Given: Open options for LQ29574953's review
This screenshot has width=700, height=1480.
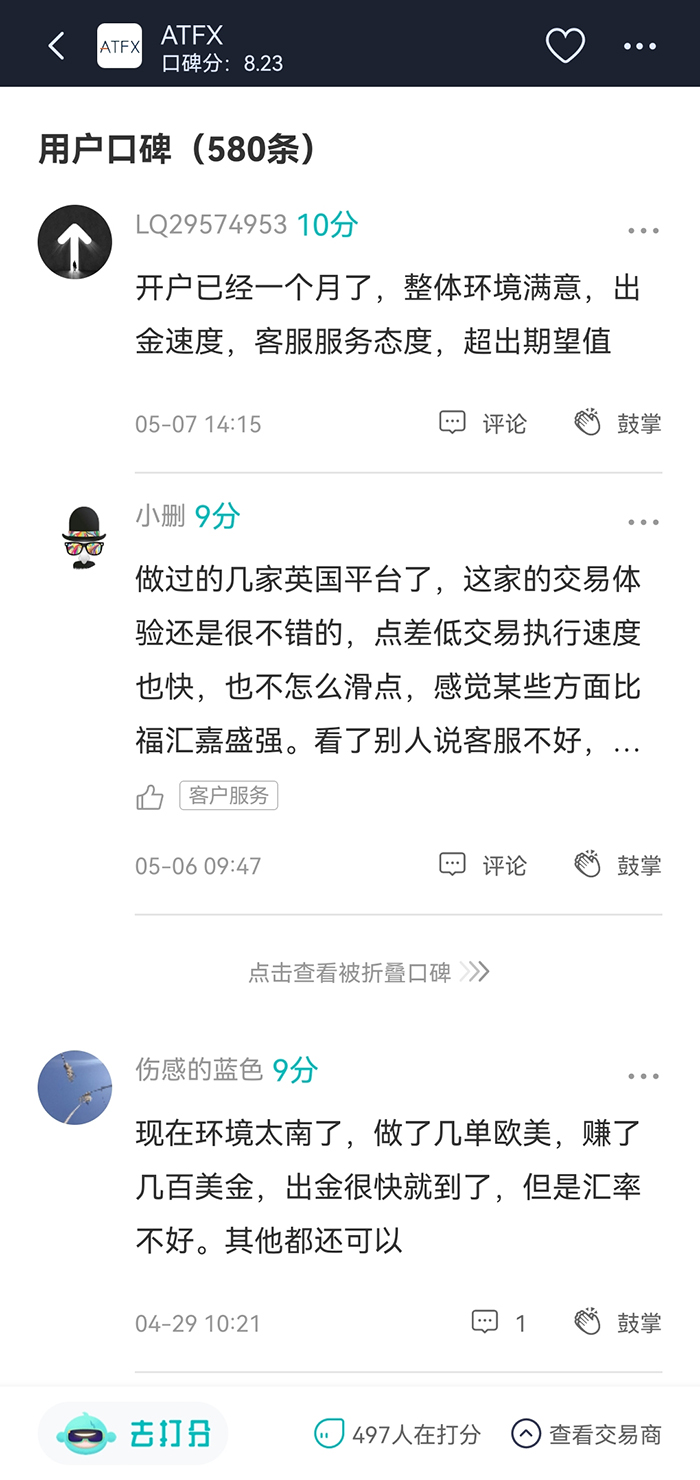Looking at the screenshot, I should (643, 231).
